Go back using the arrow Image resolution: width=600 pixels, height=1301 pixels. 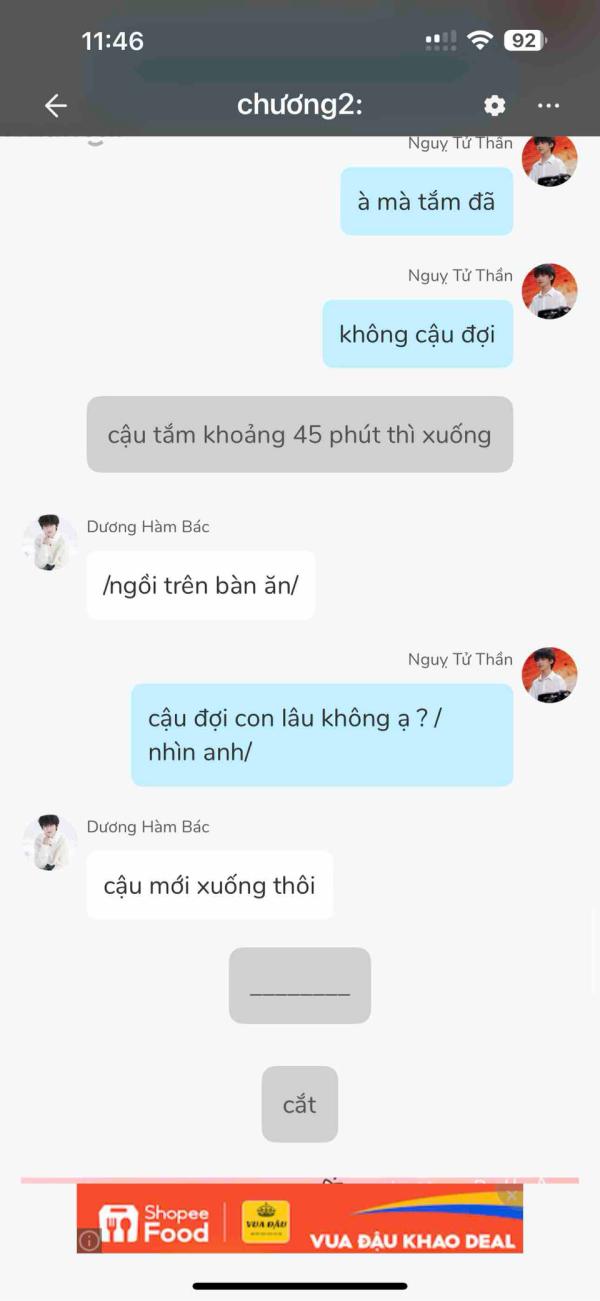click(56, 105)
